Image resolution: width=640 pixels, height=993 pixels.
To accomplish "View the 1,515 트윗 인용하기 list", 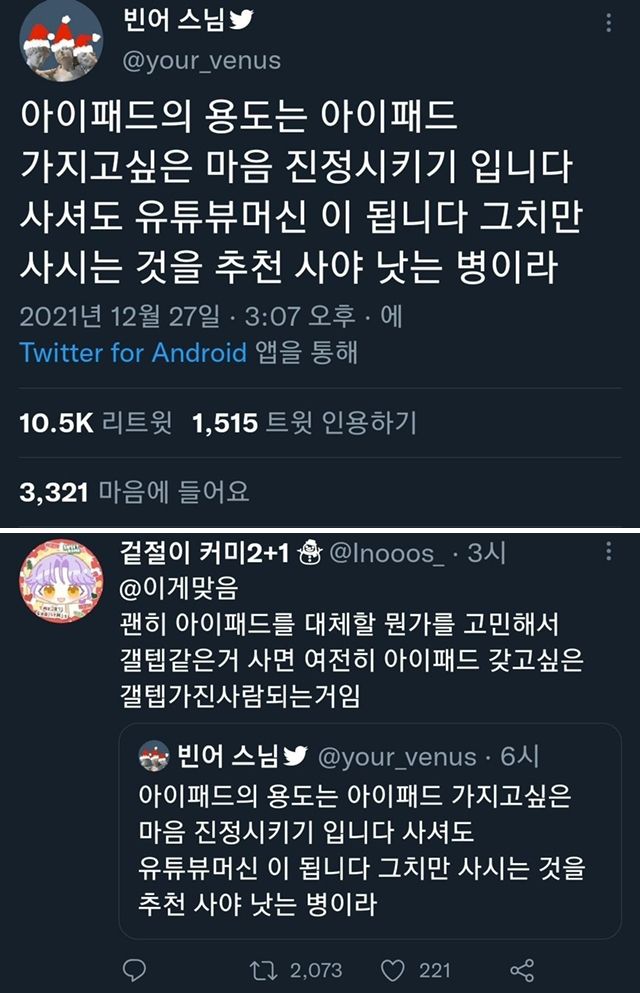I will coord(304,422).
